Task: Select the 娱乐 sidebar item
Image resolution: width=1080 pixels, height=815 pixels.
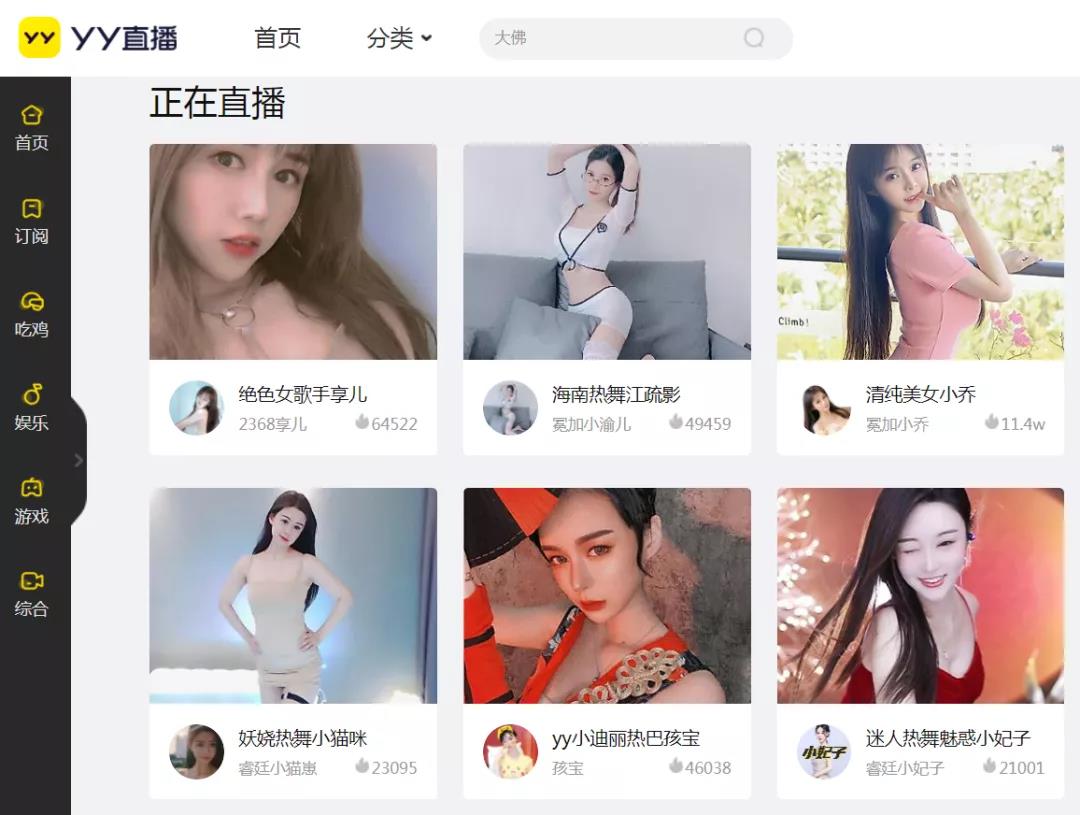Action: click(32, 407)
